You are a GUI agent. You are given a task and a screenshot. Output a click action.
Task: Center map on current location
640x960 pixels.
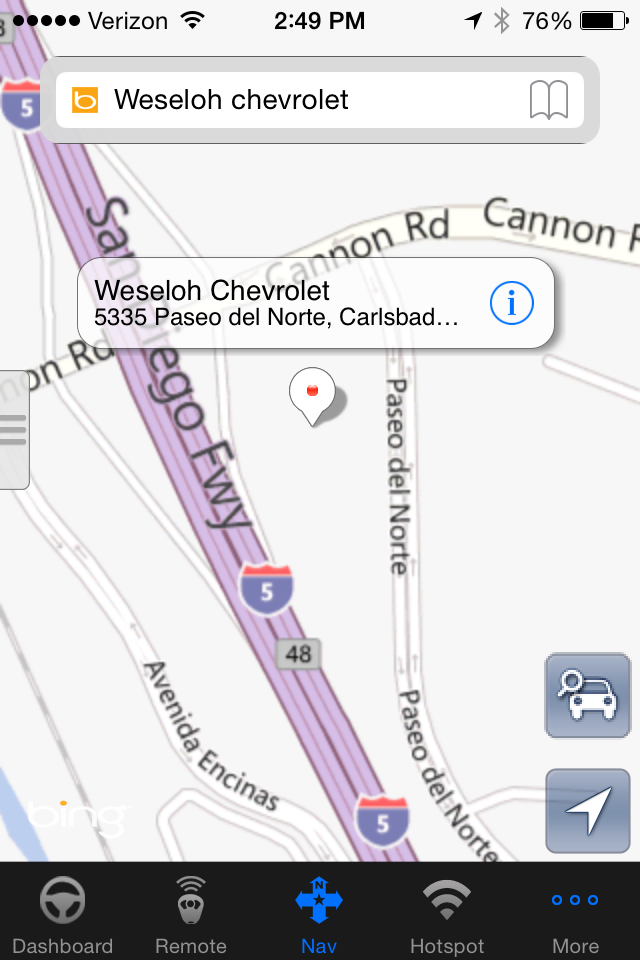pos(587,810)
